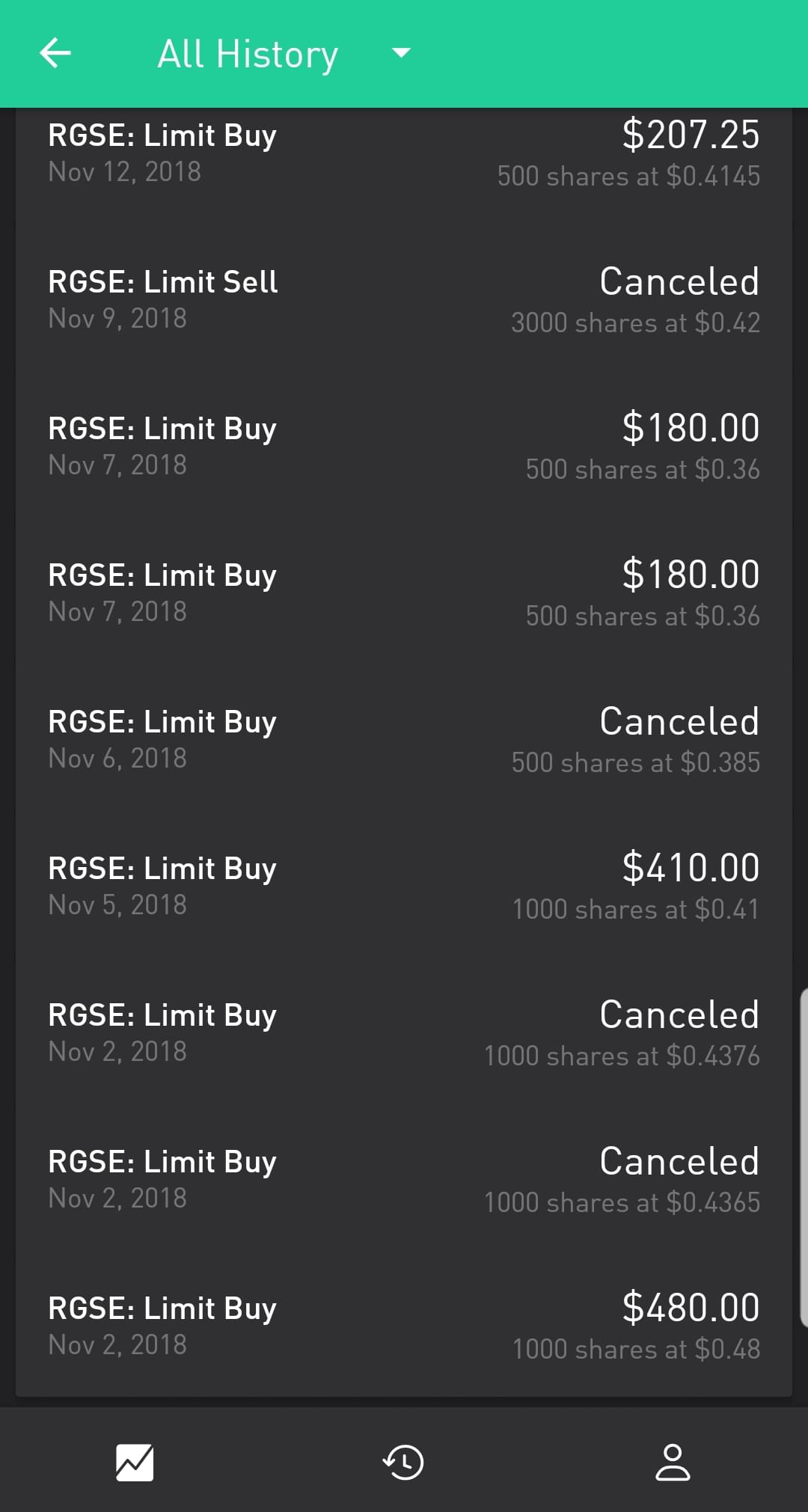Switch to the history clock tab

point(403,1462)
